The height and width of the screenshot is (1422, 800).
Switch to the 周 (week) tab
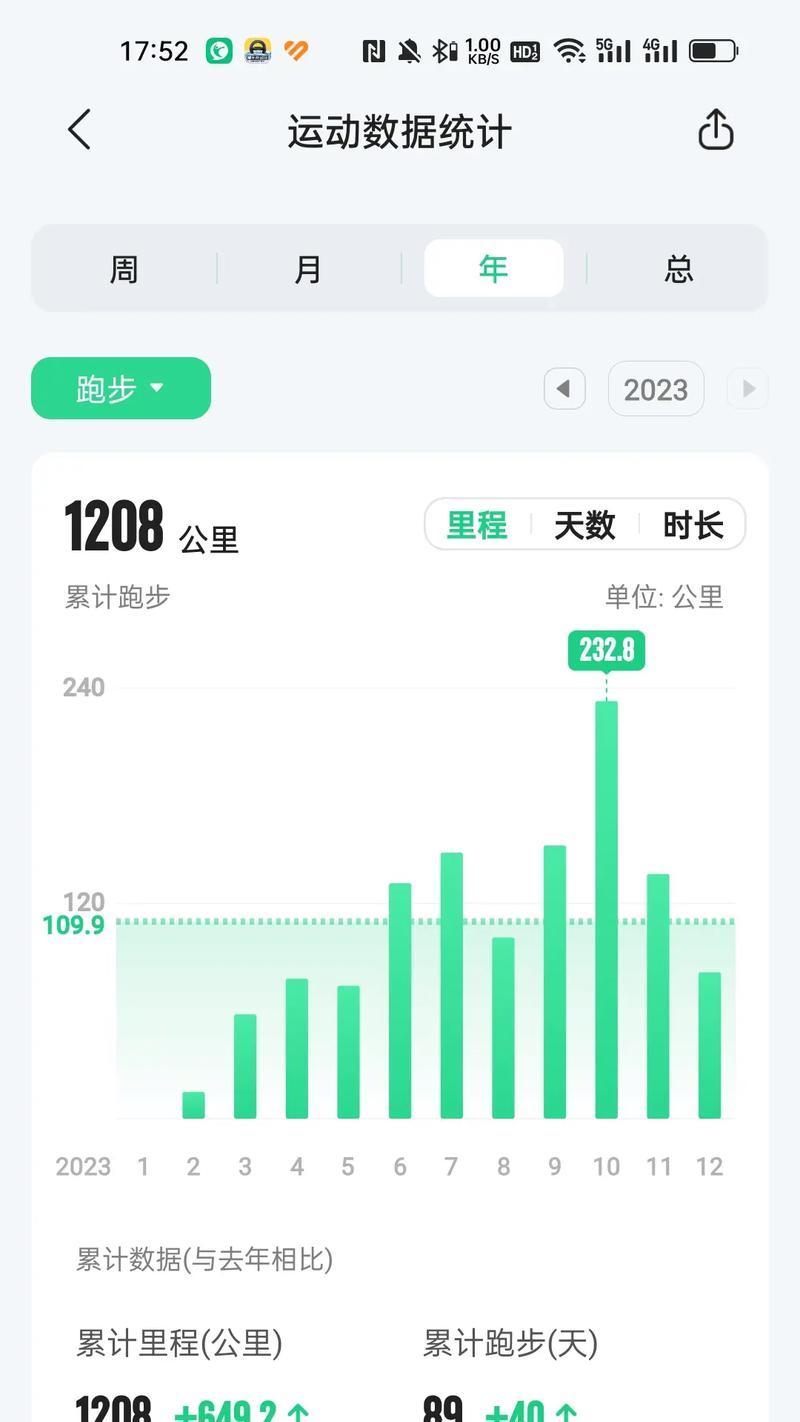124,268
